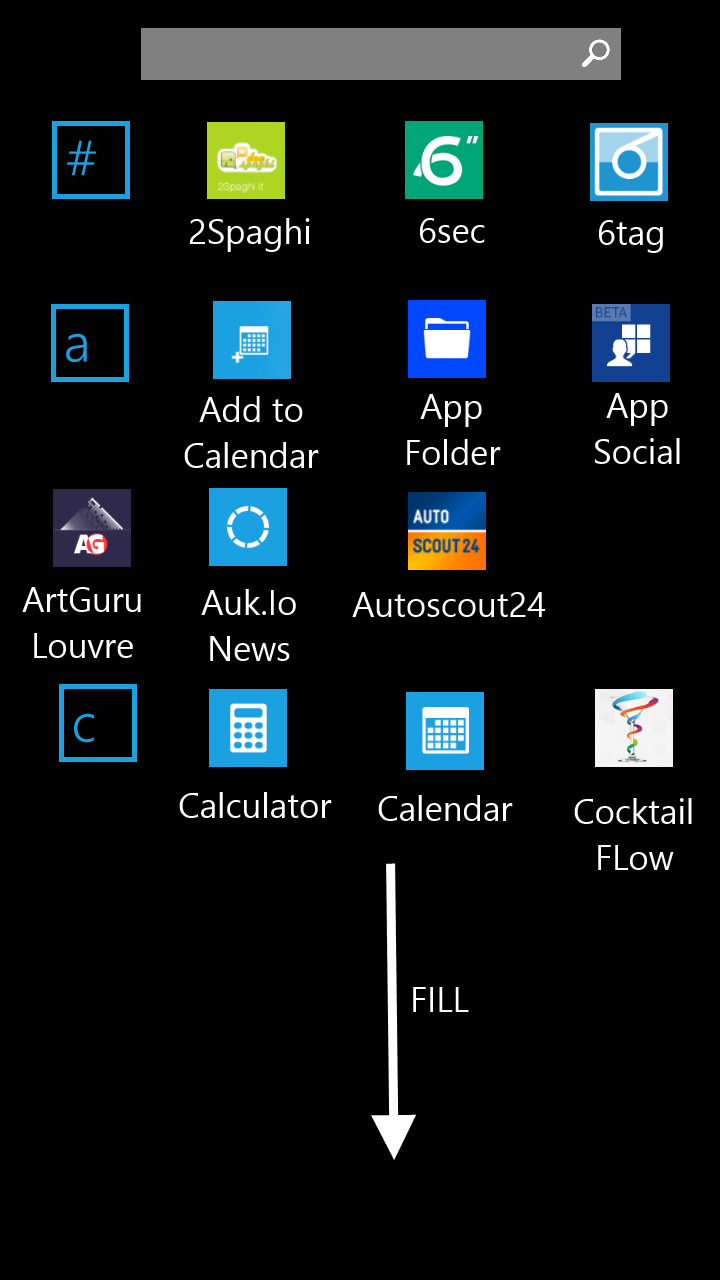Image resolution: width=720 pixels, height=1280 pixels.
Task: Open ArtGuru Louvre
Action: pos(92,527)
